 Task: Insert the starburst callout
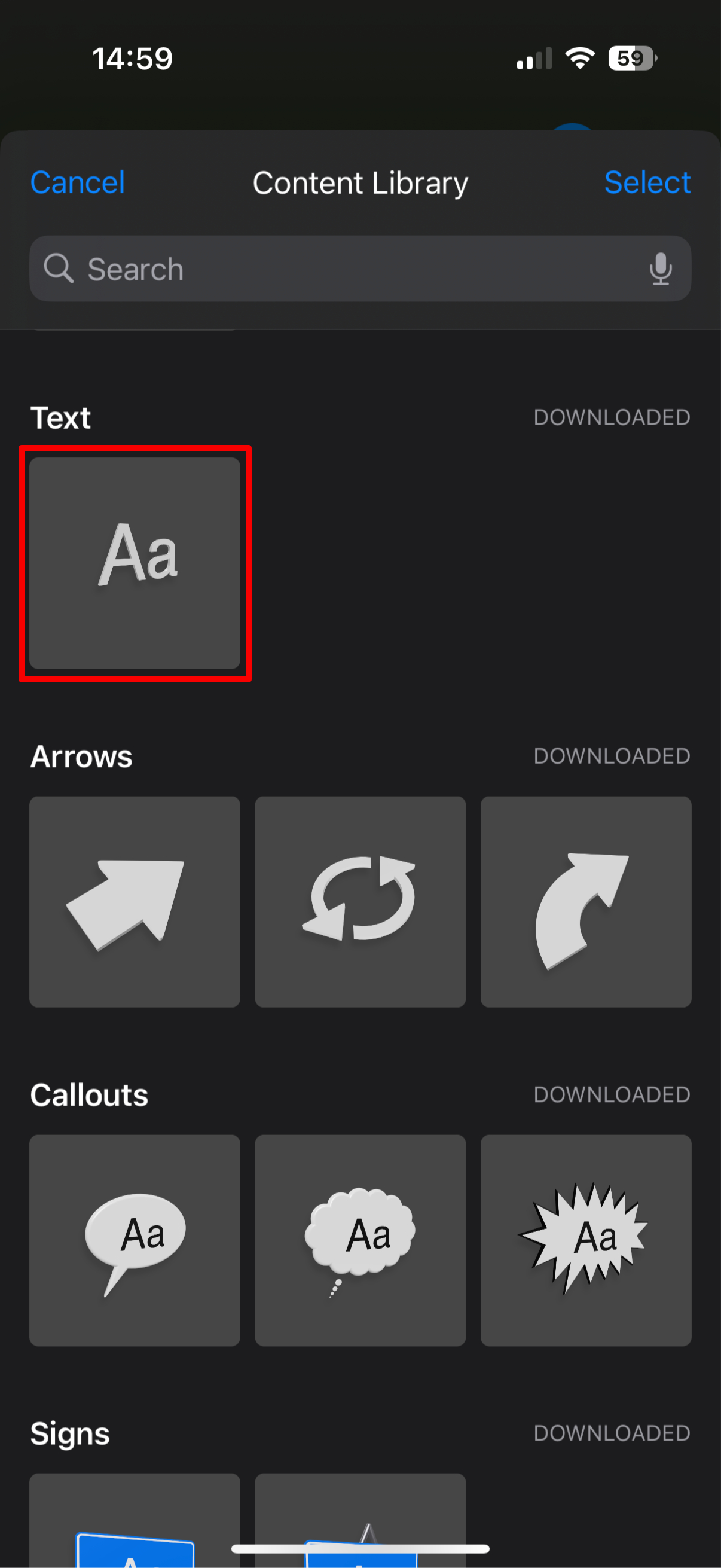point(585,1240)
